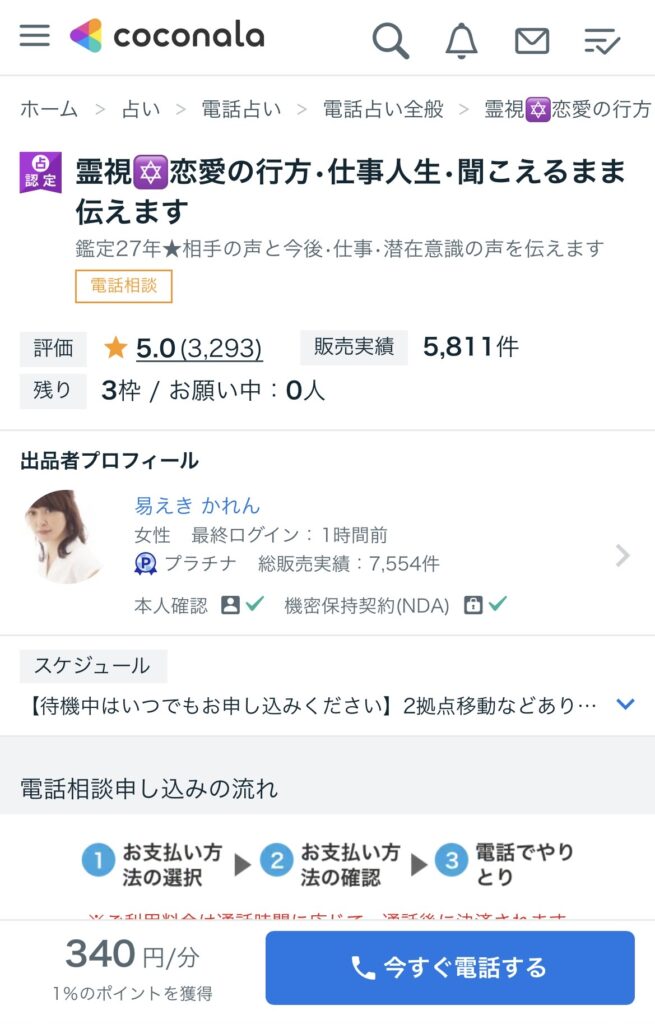Viewport: 655px width, 1024px height.
Task: Open 電話占い全般 breadcrumb link
Action: click(x=383, y=109)
